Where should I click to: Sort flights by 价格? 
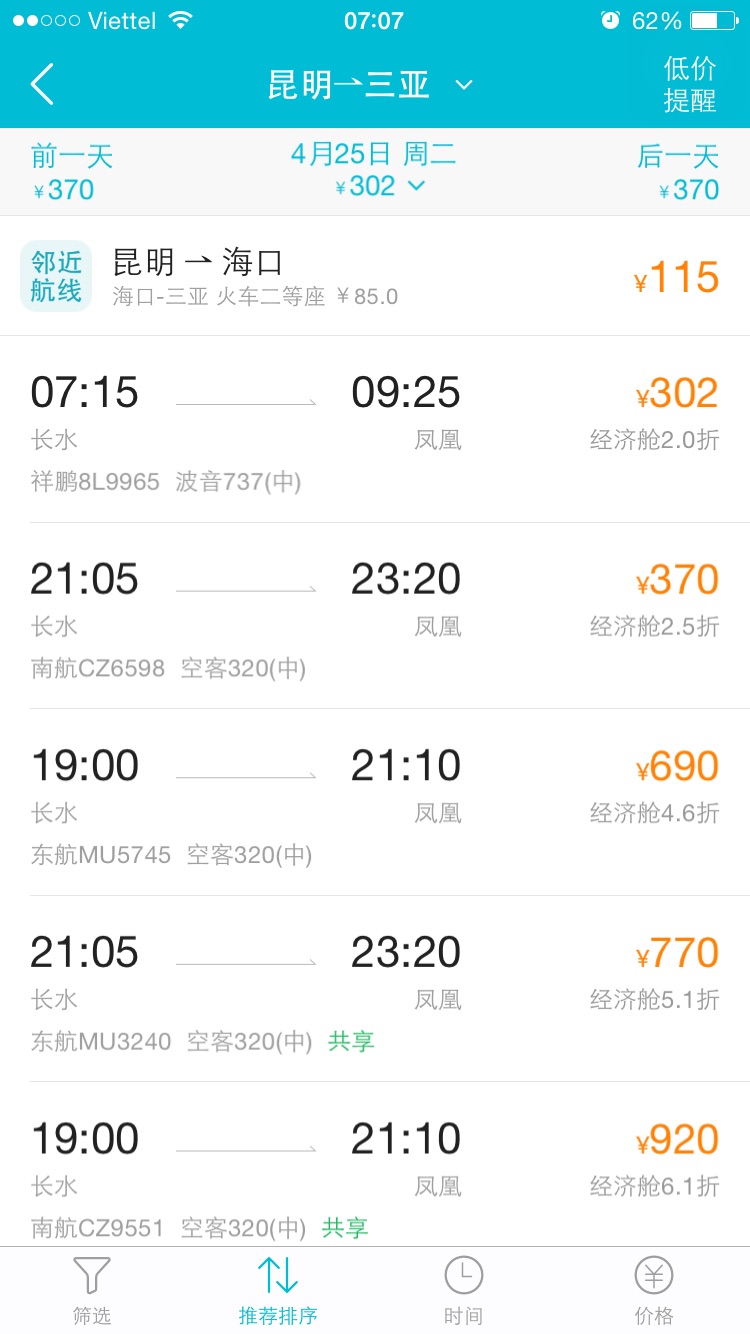654,1291
